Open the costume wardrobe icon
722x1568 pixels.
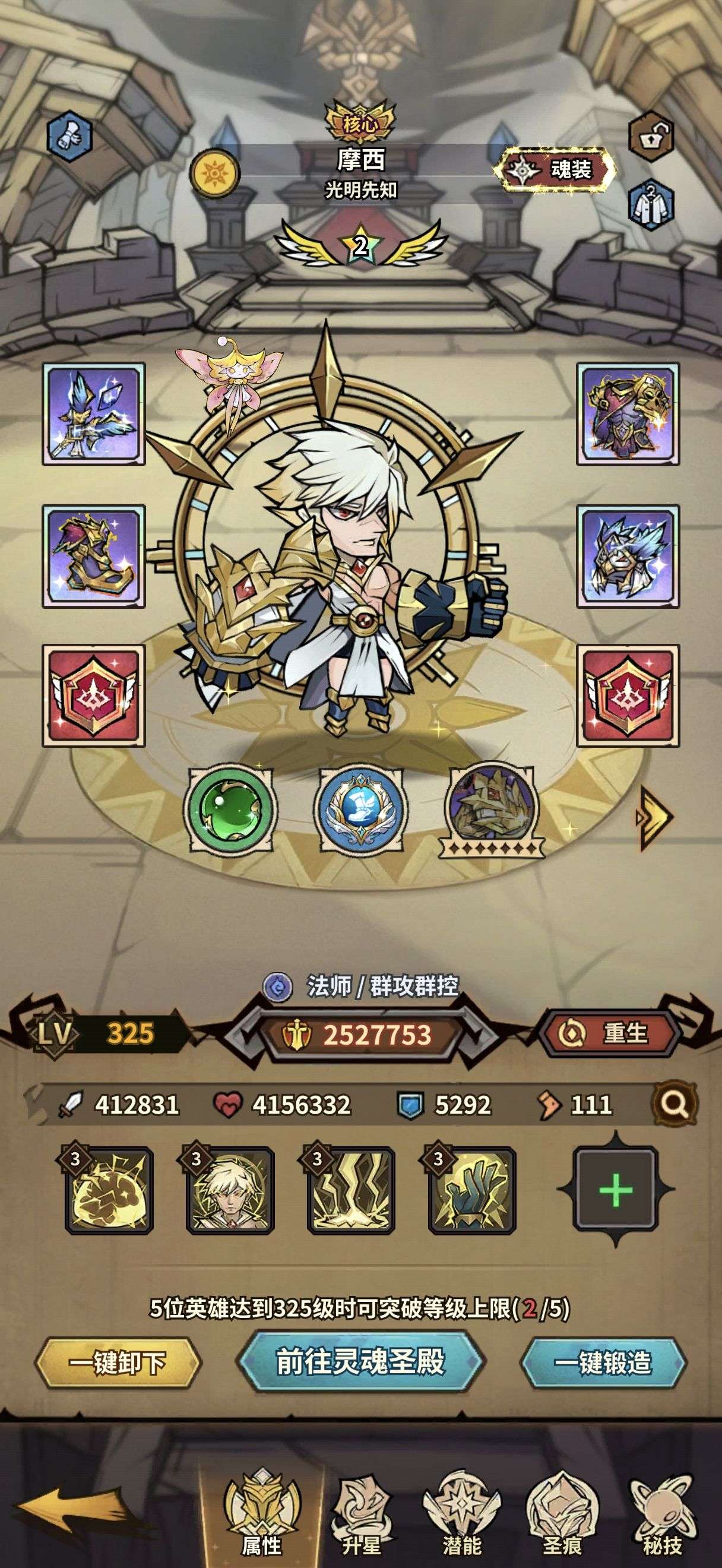pyautogui.click(x=650, y=205)
